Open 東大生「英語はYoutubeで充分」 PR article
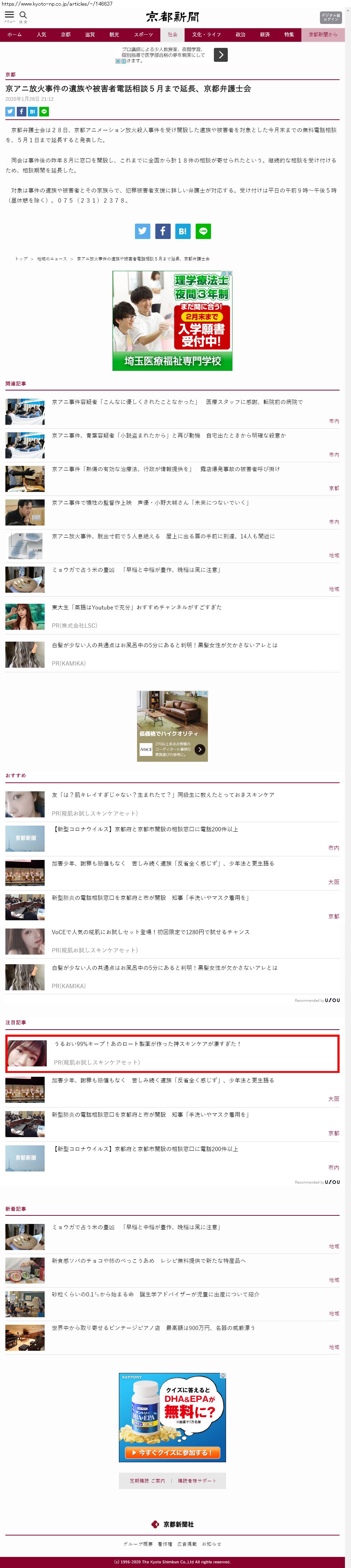 pyautogui.click(x=136, y=607)
